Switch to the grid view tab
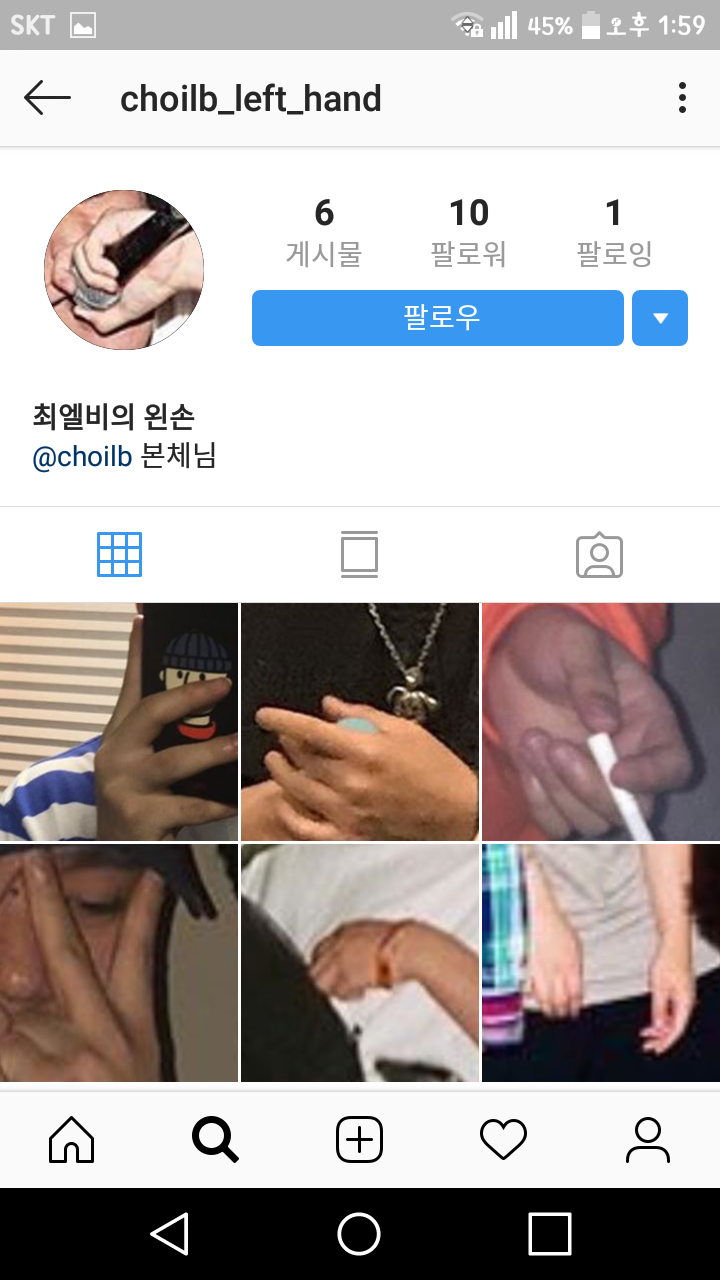The image size is (720, 1280). [x=119, y=554]
